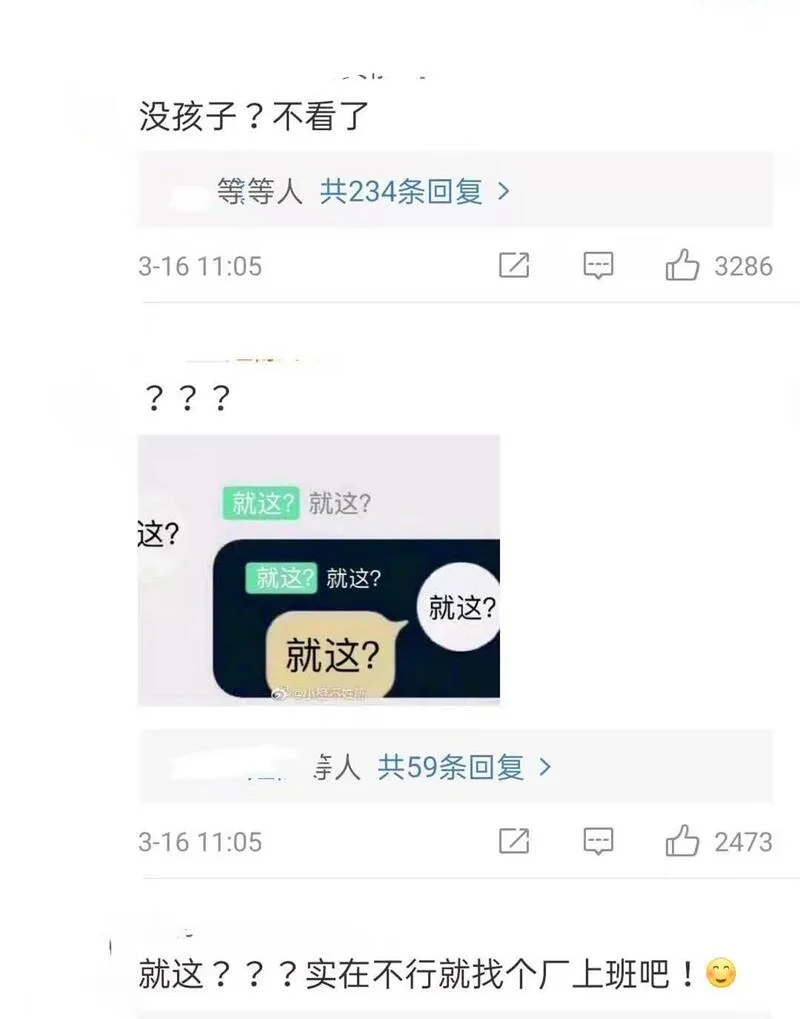Like the comment with 2473 likes
This screenshot has width=800, height=1019.
(682, 842)
